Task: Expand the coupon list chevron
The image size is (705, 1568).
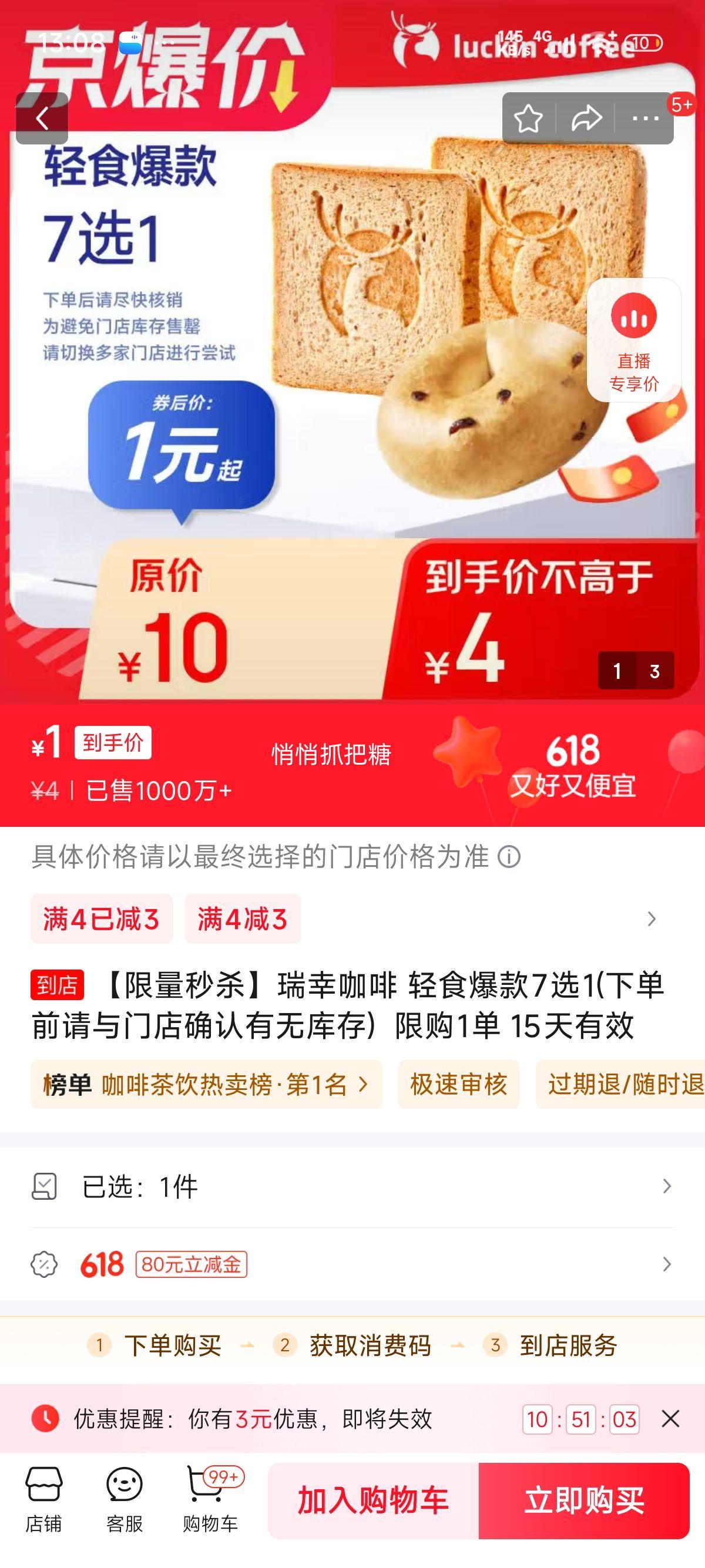Action: (652, 918)
